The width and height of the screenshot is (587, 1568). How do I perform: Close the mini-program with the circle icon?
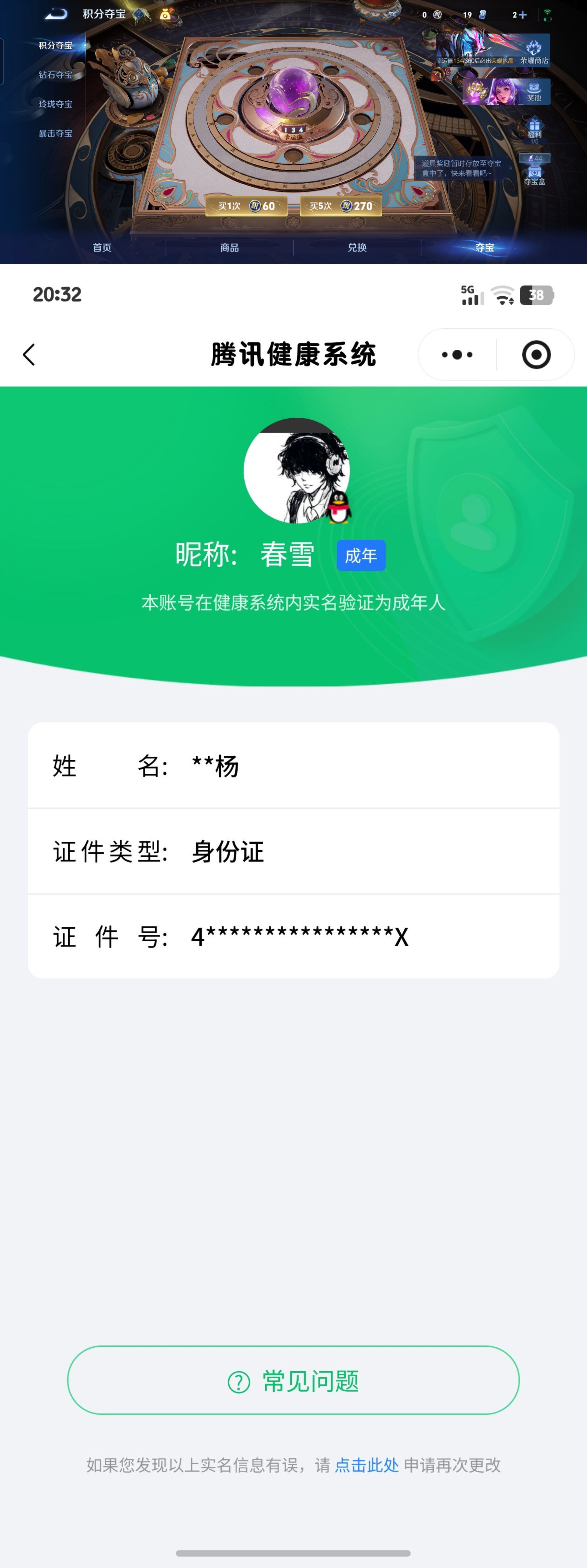point(536,354)
